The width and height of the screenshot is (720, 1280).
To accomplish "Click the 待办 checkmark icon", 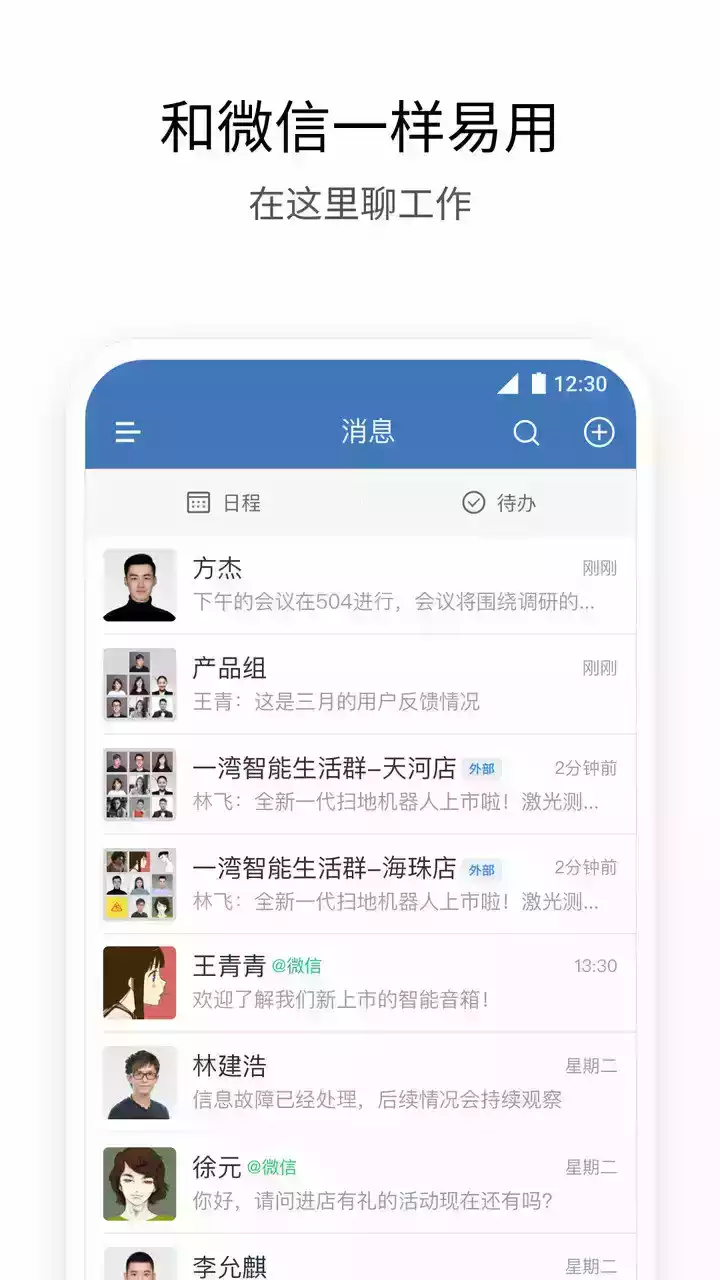I will click(x=473, y=503).
